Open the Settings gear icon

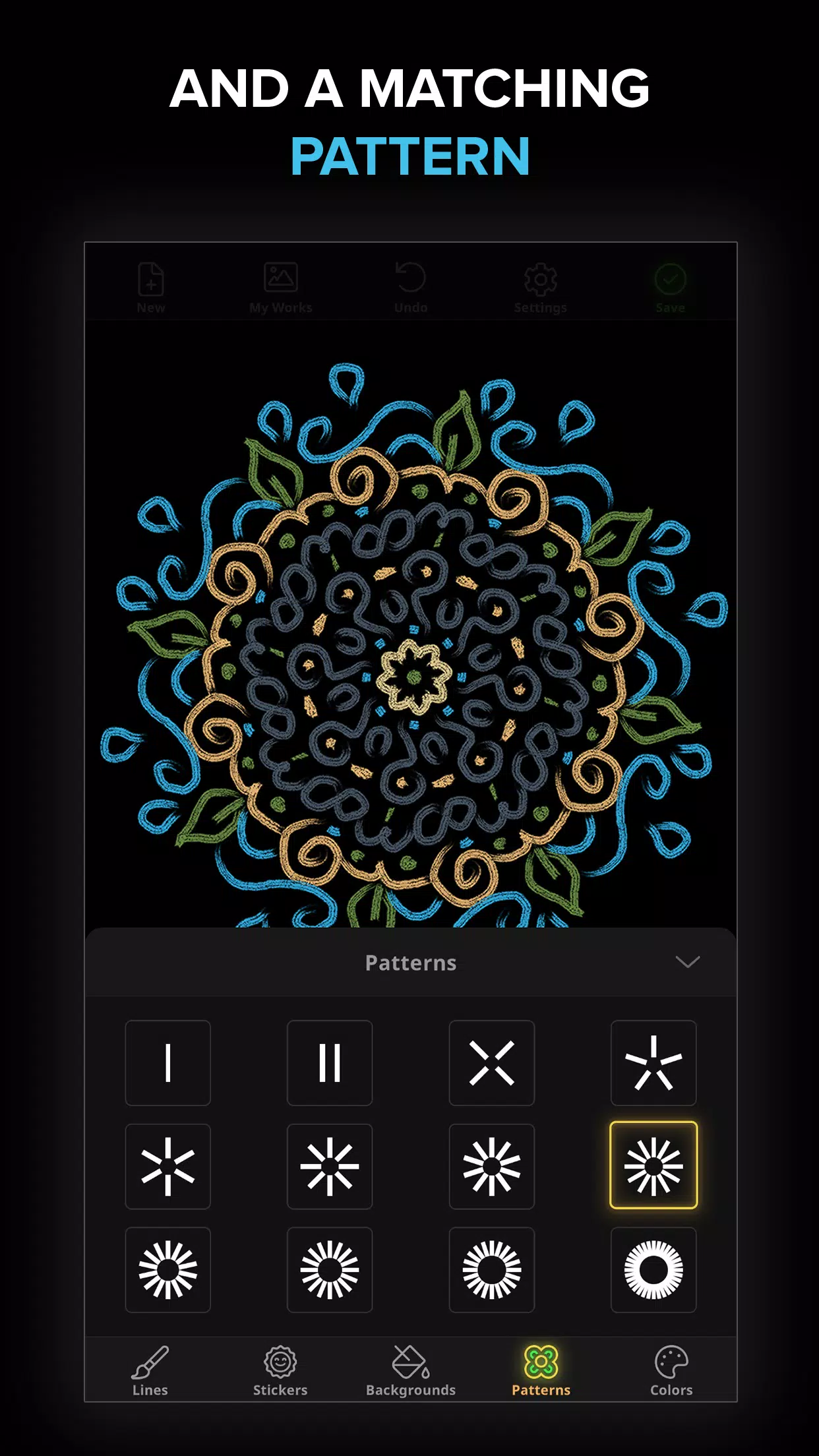point(539,282)
